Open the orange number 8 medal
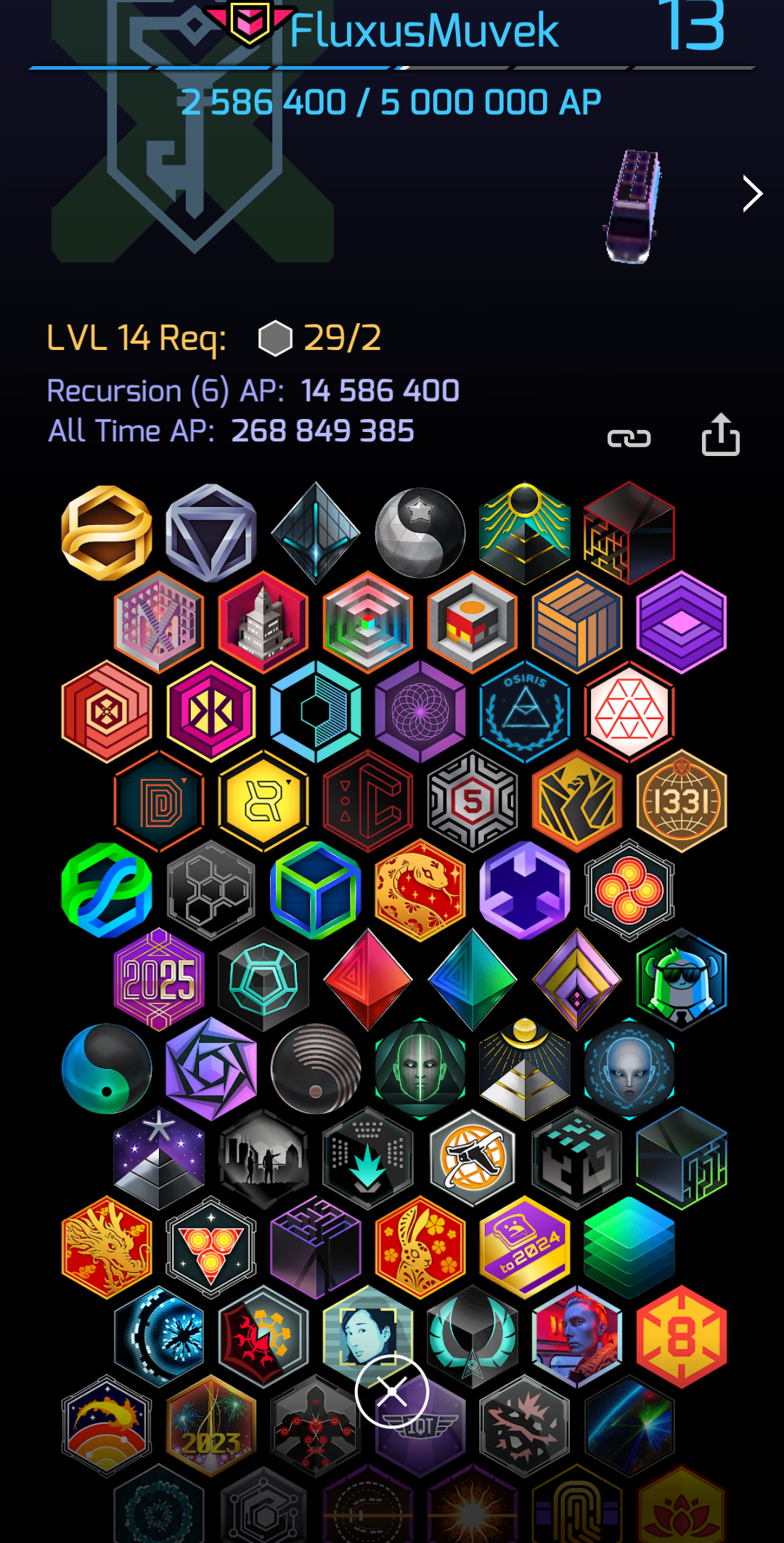 point(681,1337)
